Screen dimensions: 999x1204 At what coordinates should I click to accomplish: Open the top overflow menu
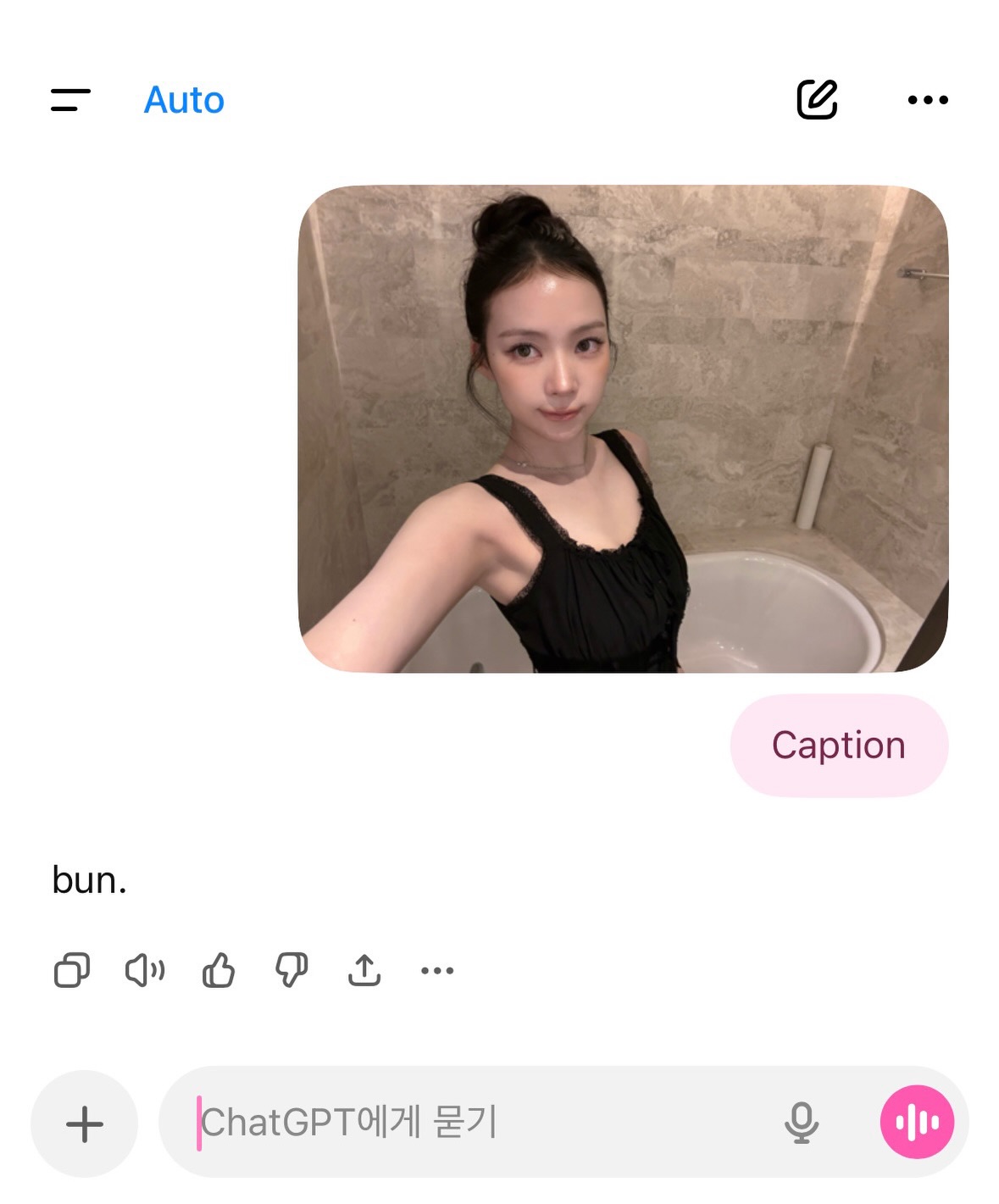point(928,100)
